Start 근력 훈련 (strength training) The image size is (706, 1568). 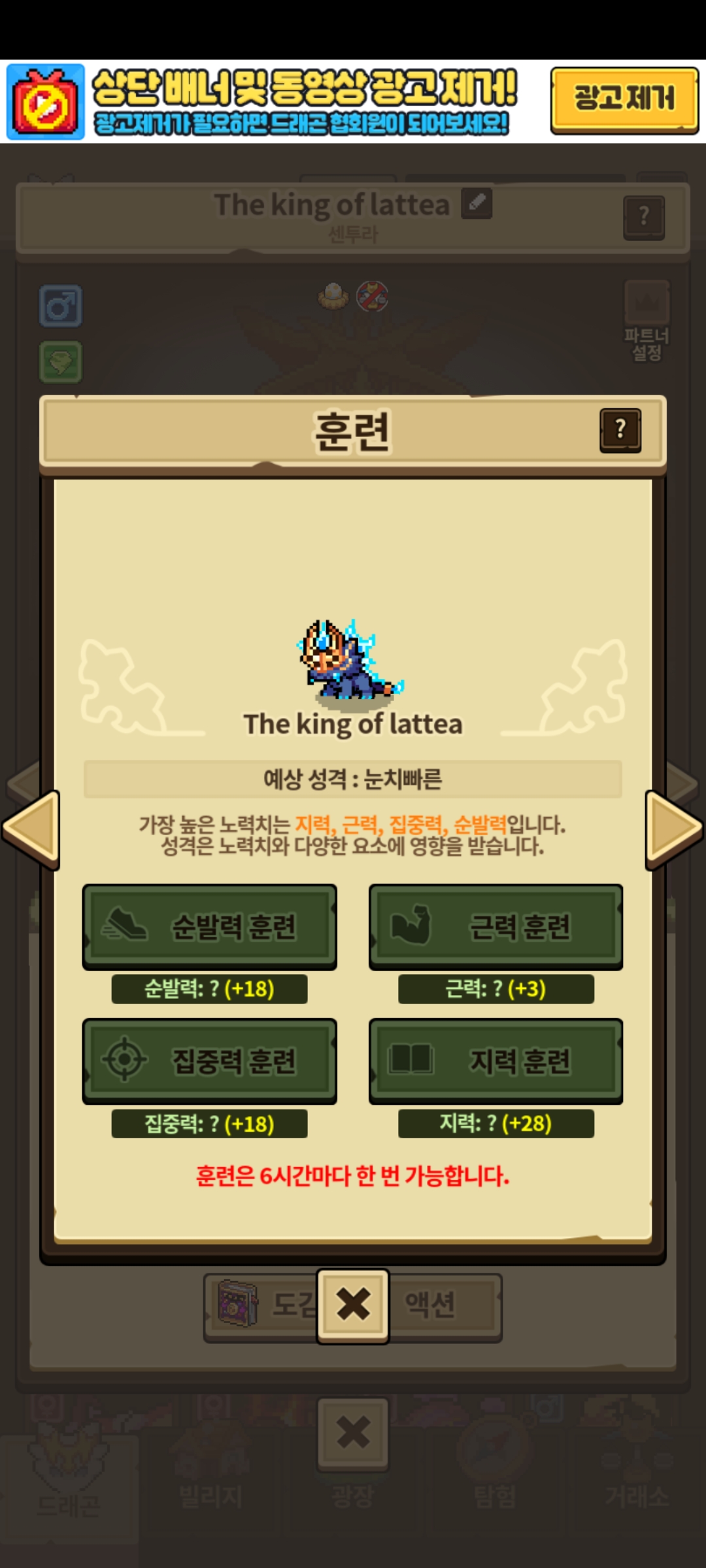pos(496,926)
